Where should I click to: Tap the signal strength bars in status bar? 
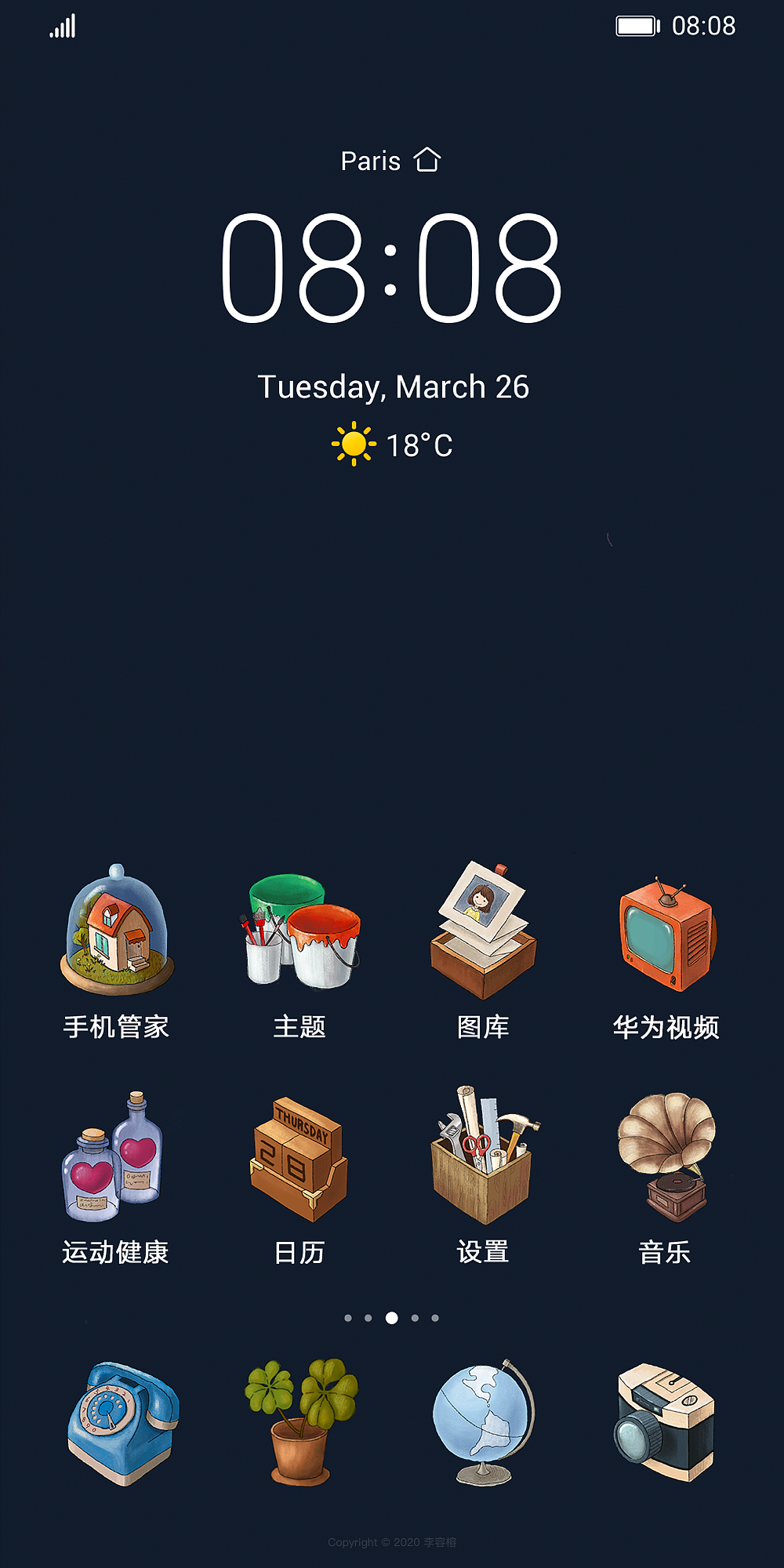(63, 25)
